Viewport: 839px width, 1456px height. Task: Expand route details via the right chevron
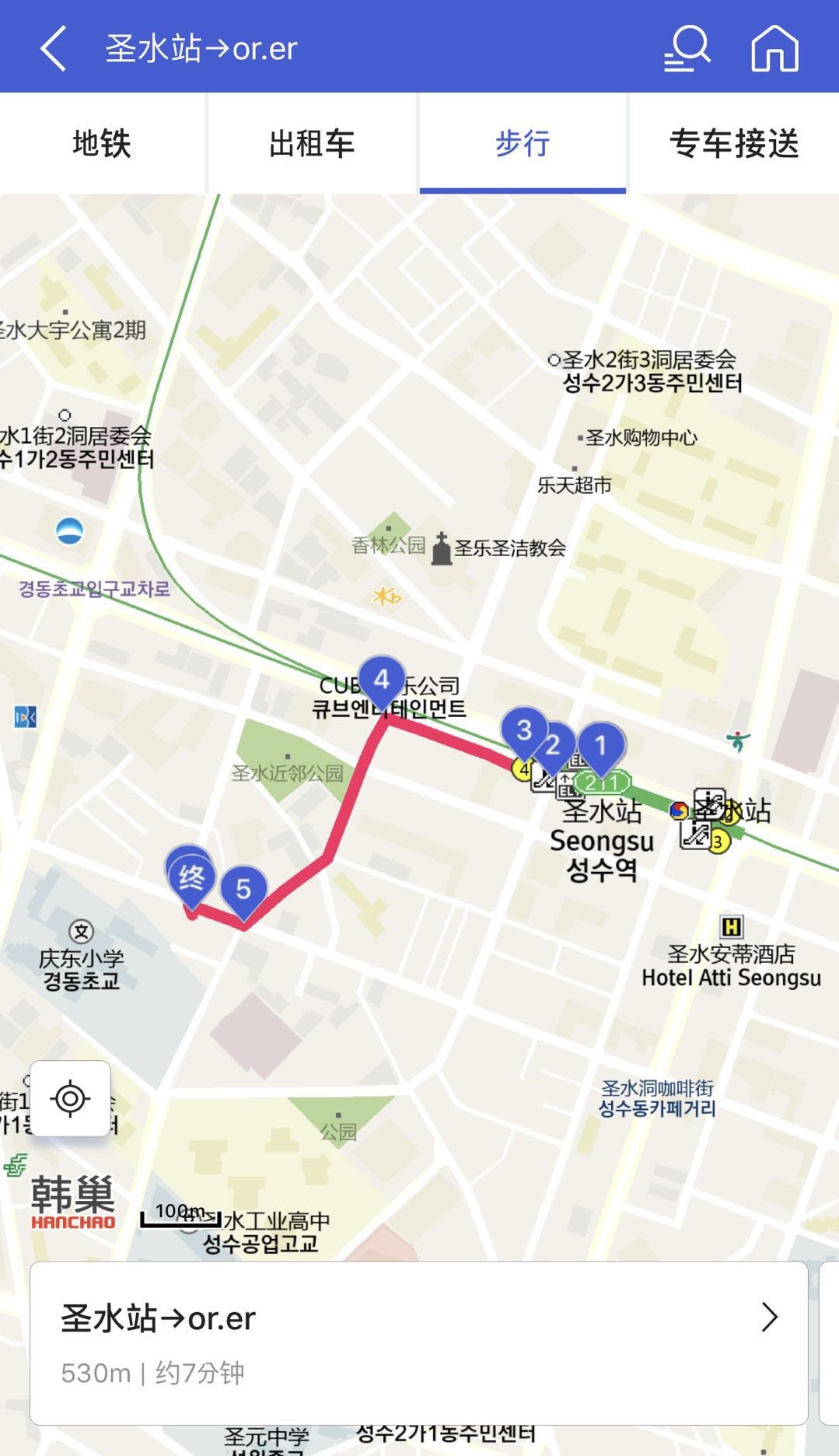pos(771,1318)
